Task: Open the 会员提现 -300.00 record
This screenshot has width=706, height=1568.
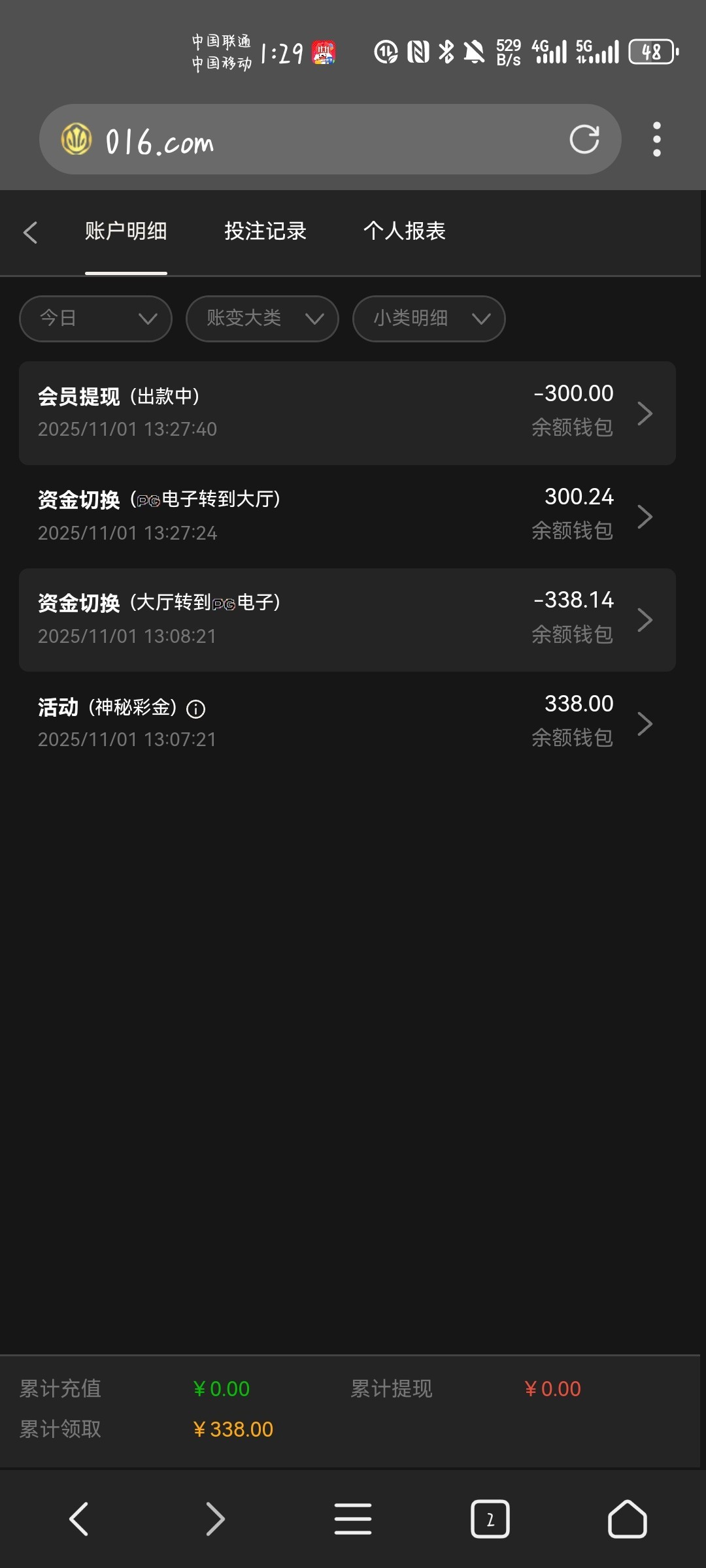Action: pos(347,413)
